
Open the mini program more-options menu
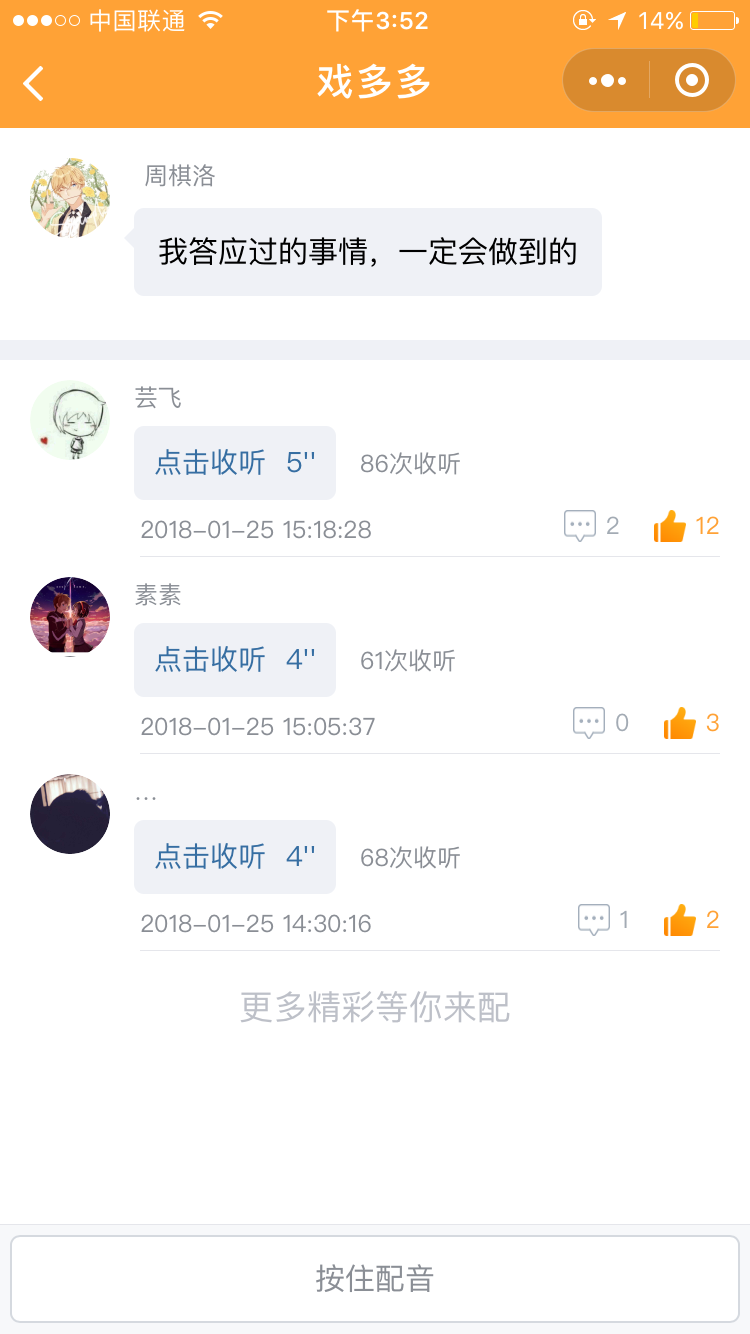pyautogui.click(x=607, y=81)
